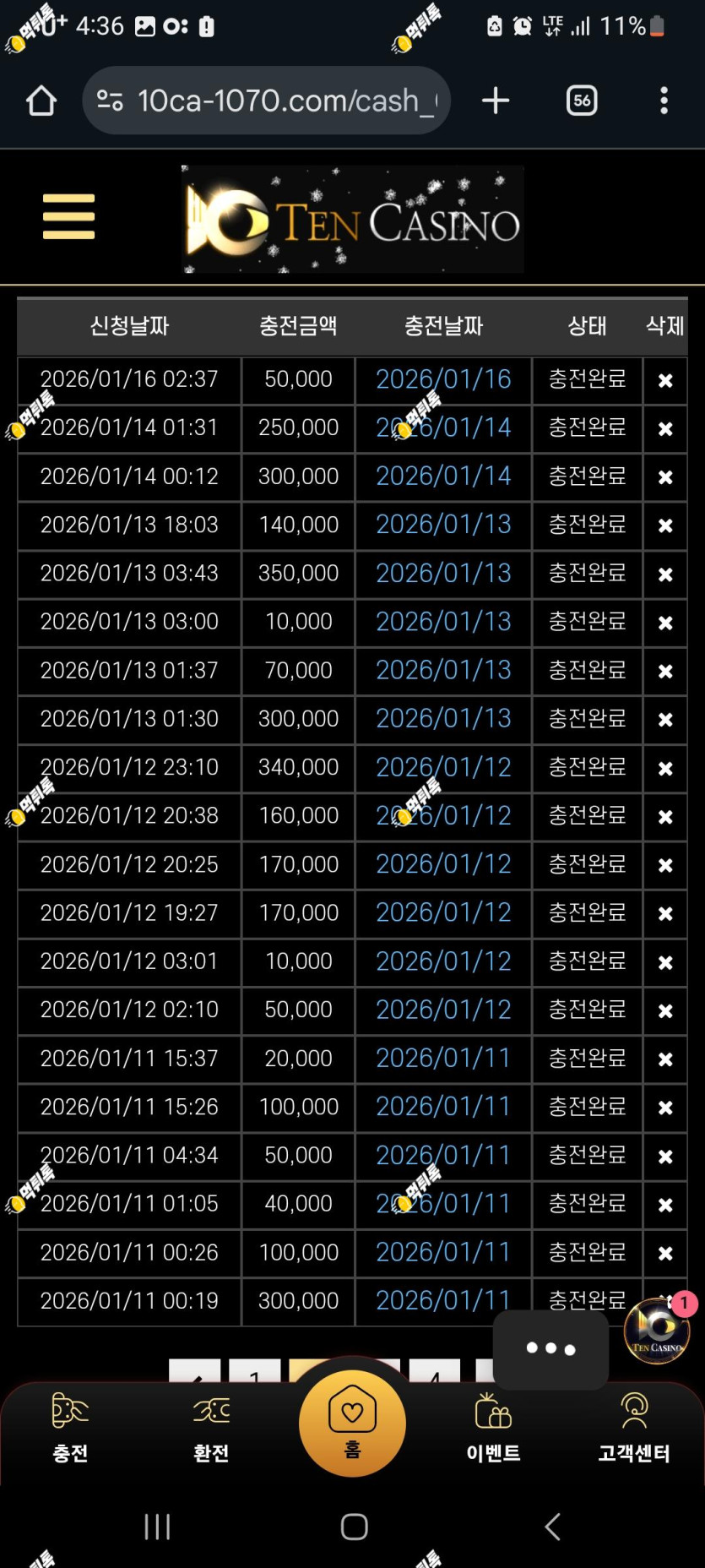705x1568 pixels.
Task: Delete the 2026/01/14 01:31 entry
Action: (x=665, y=428)
